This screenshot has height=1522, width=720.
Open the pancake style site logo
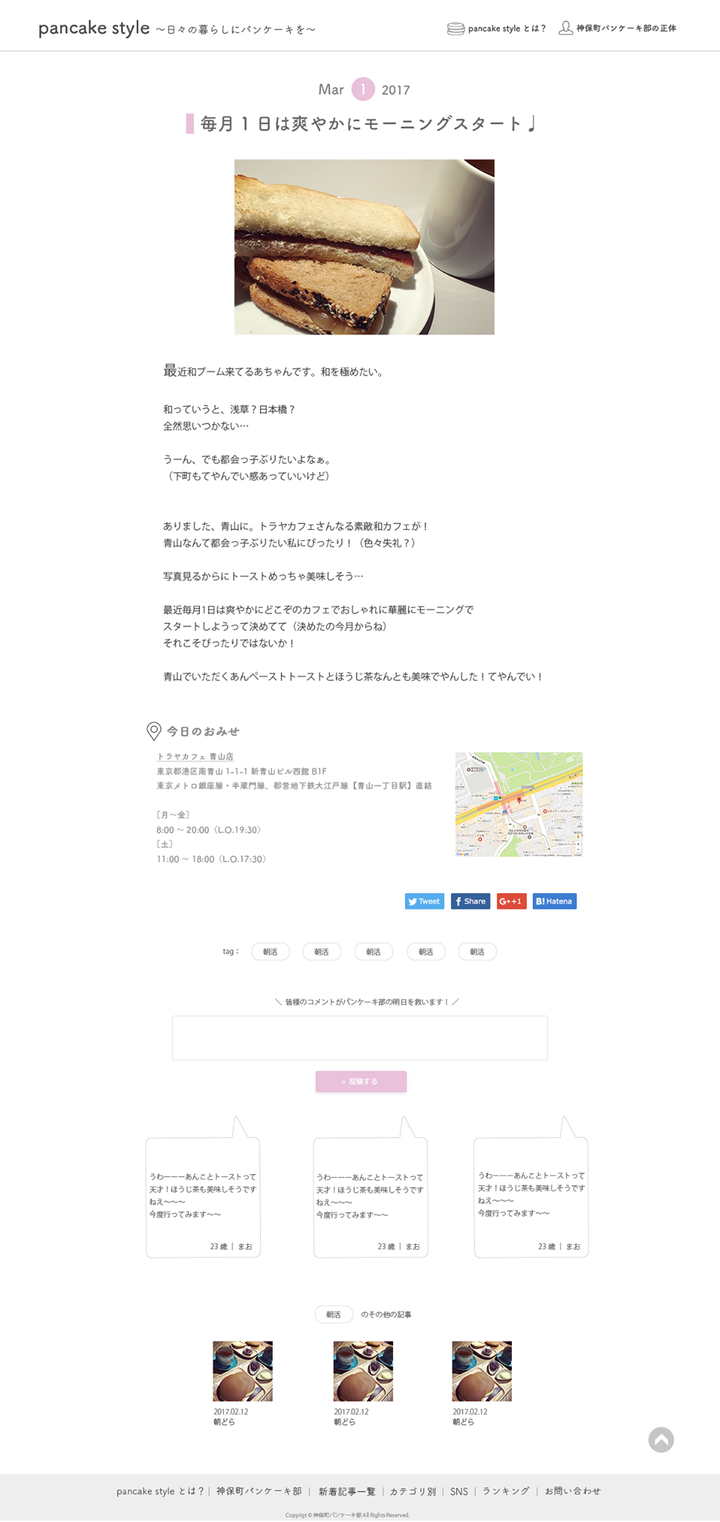[94, 28]
